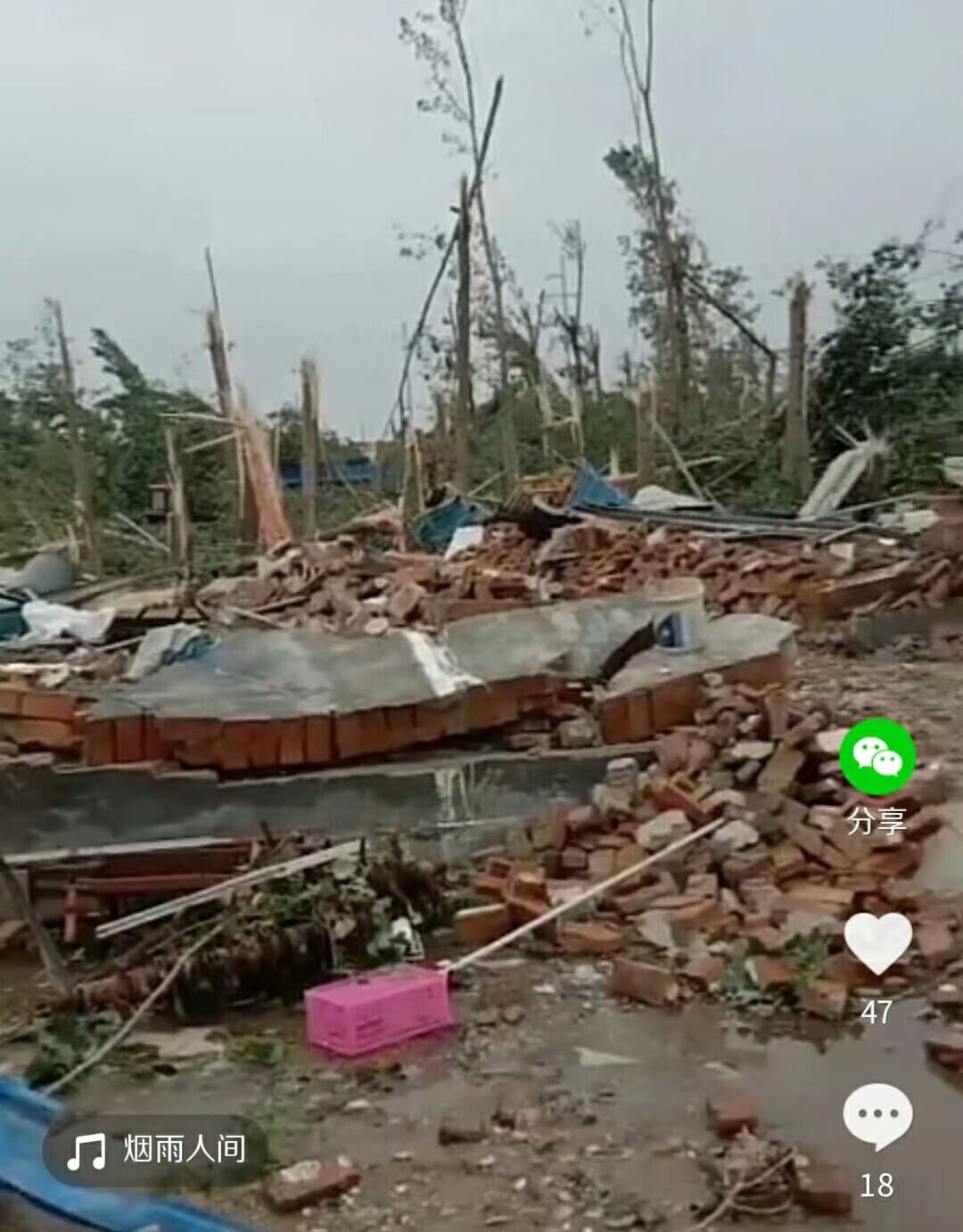Viewport: 963px width, 1232px height.
Task: Open the 烟雨人间 music tag
Action: point(158,1151)
